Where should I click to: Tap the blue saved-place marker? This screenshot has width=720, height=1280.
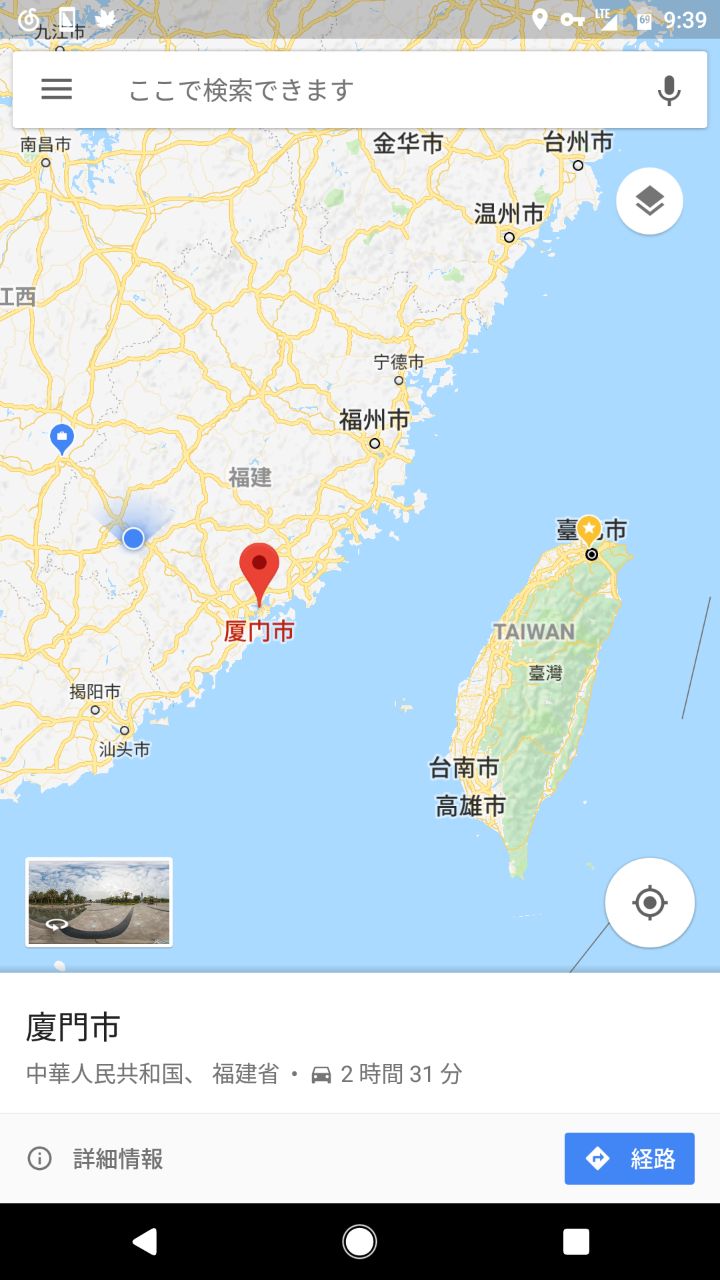(x=62, y=437)
